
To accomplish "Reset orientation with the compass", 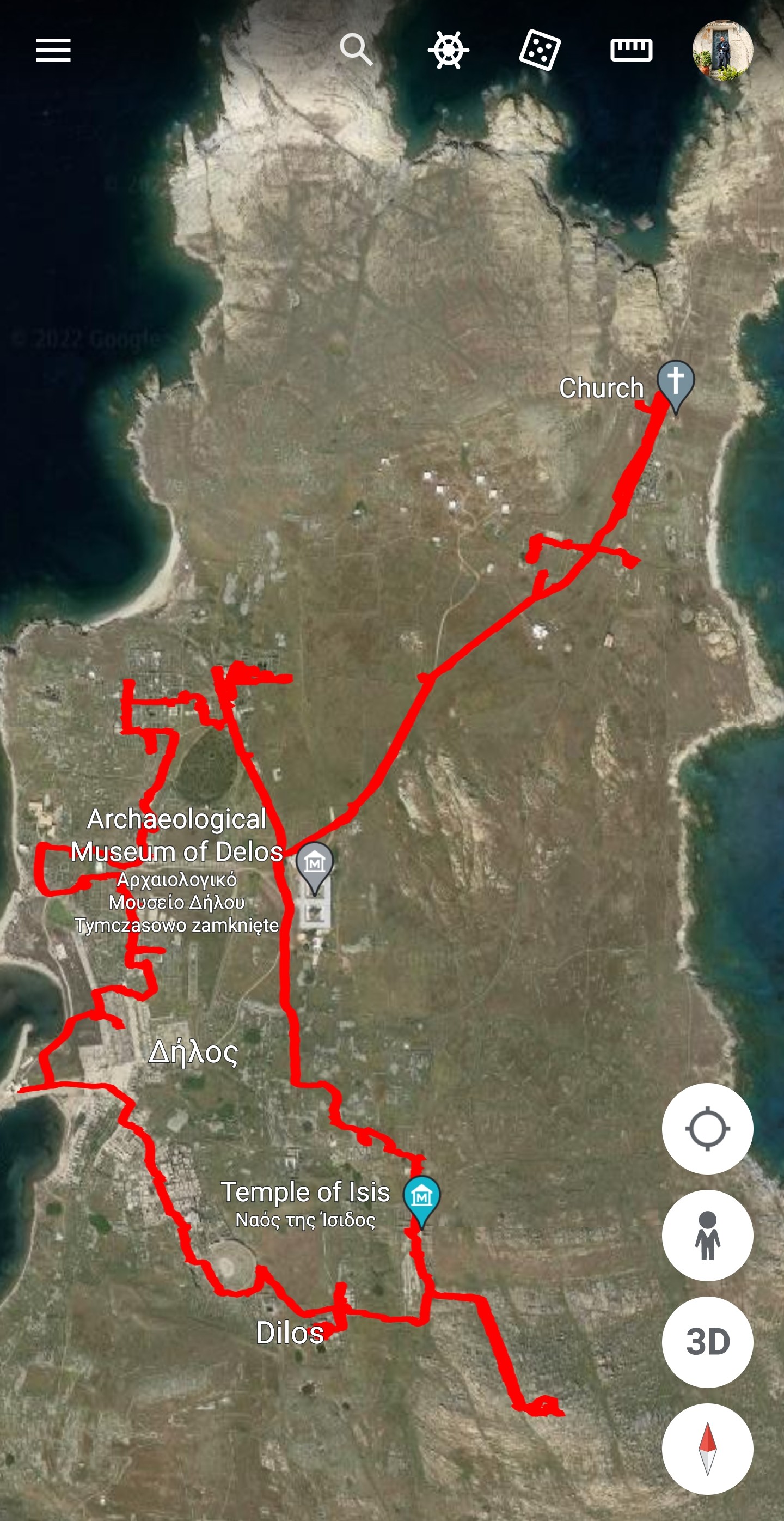I will tap(707, 1449).
